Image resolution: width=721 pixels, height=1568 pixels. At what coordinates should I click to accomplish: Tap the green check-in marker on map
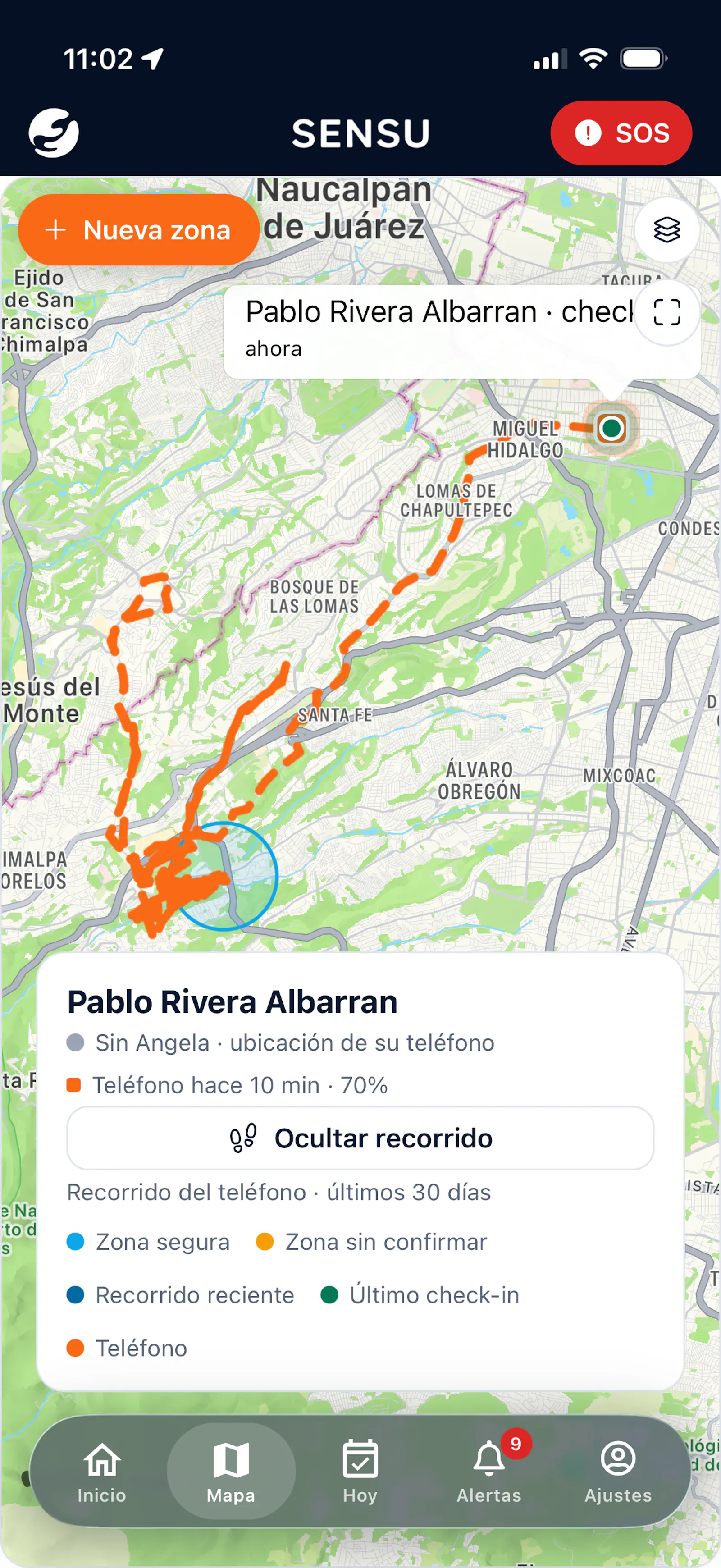tap(611, 428)
